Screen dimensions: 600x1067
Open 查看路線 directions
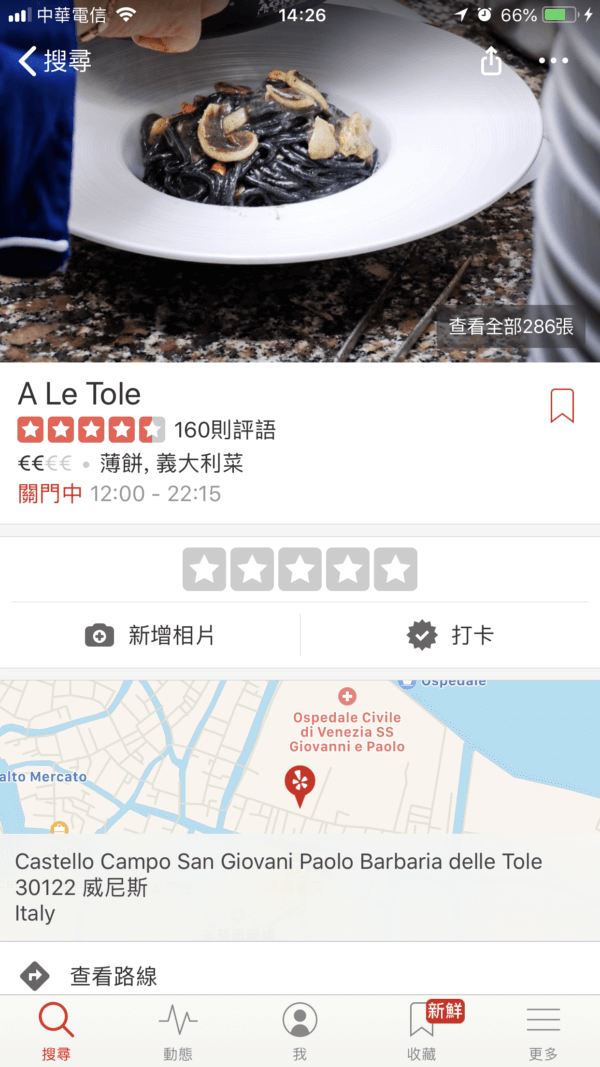pyautogui.click(x=112, y=976)
